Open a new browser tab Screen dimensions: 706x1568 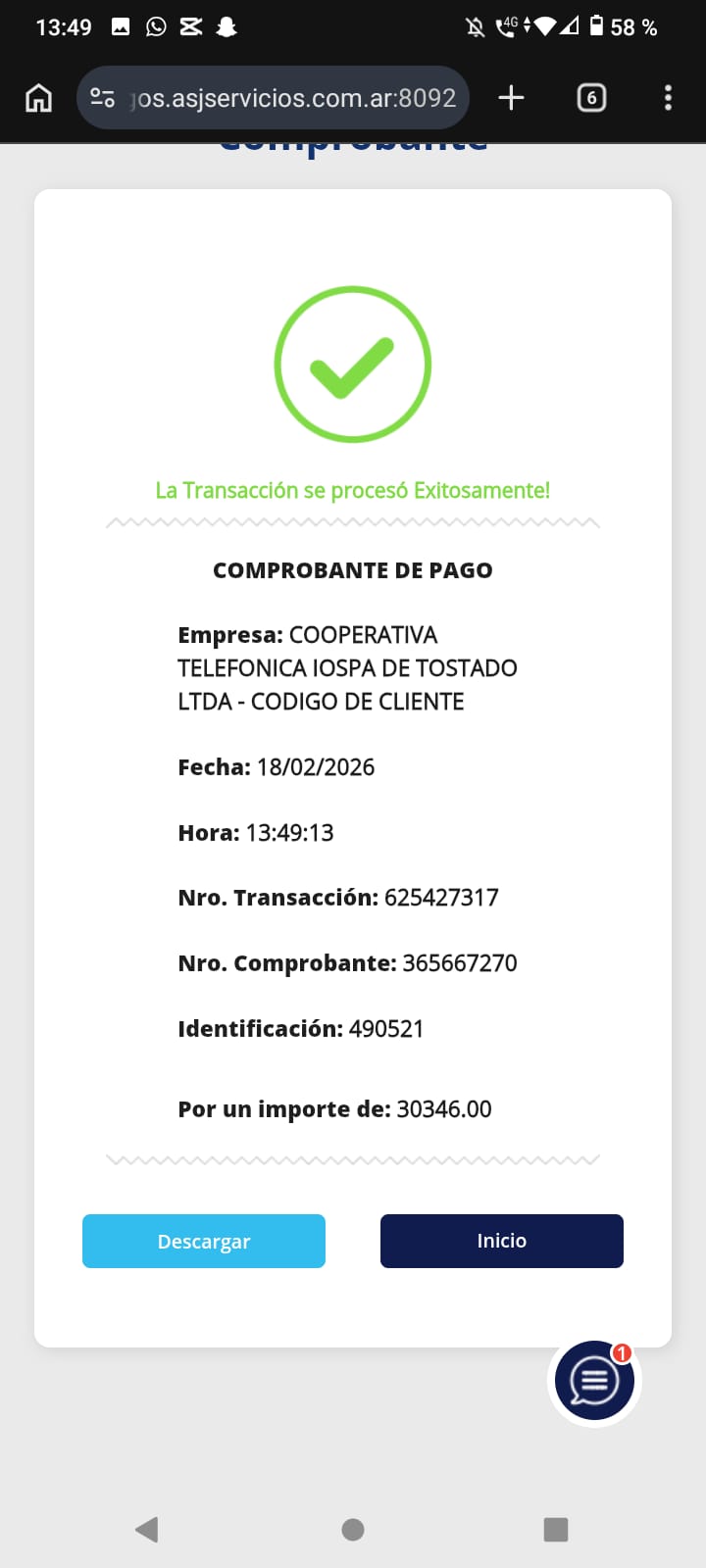pyautogui.click(x=511, y=98)
